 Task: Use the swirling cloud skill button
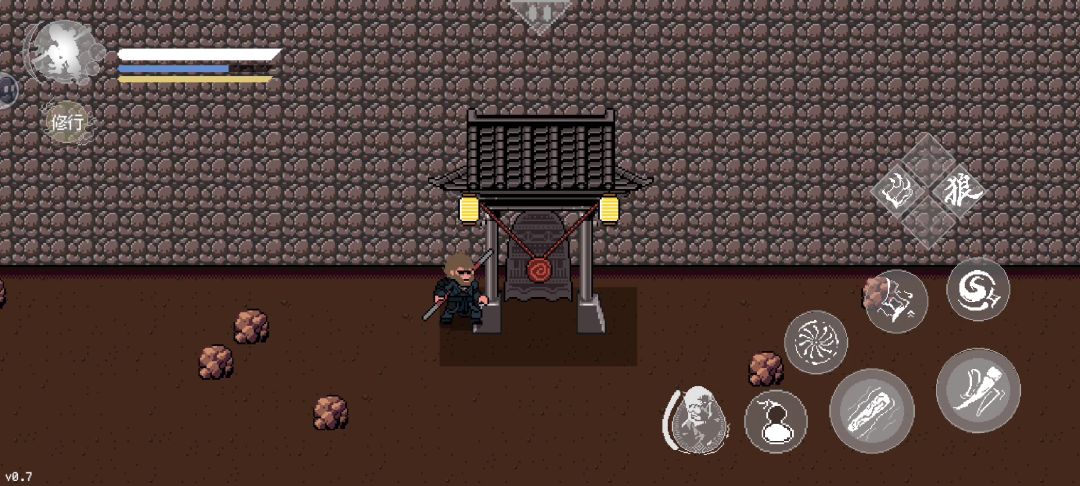[x=977, y=289]
